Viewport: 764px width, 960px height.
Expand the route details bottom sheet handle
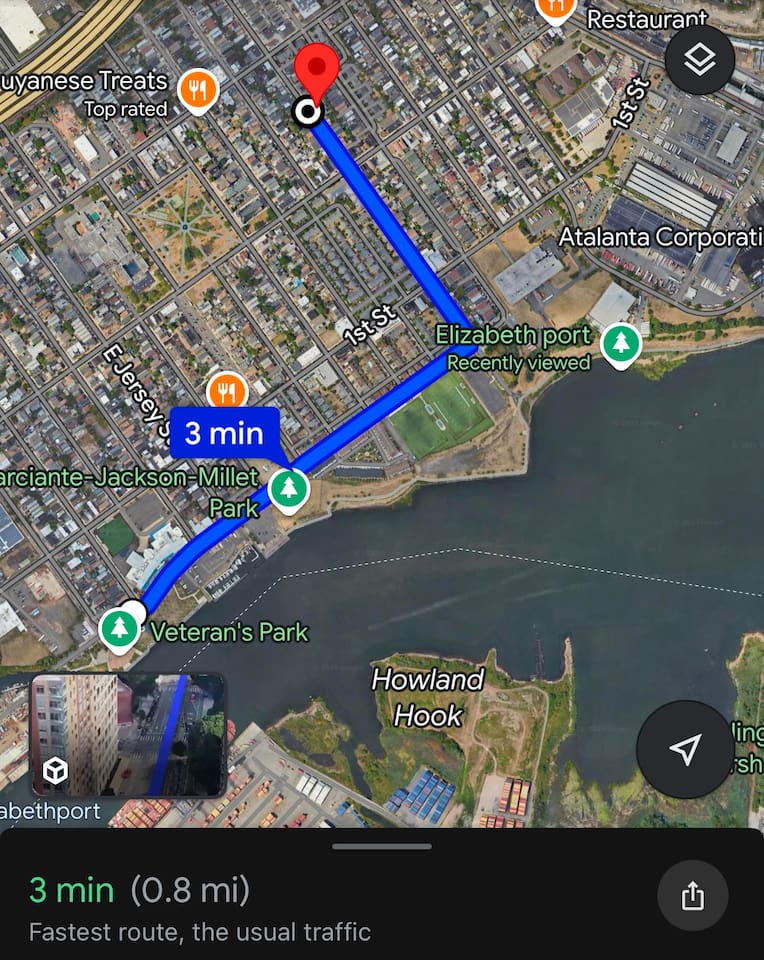pyautogui.click(x=382, y=846)
